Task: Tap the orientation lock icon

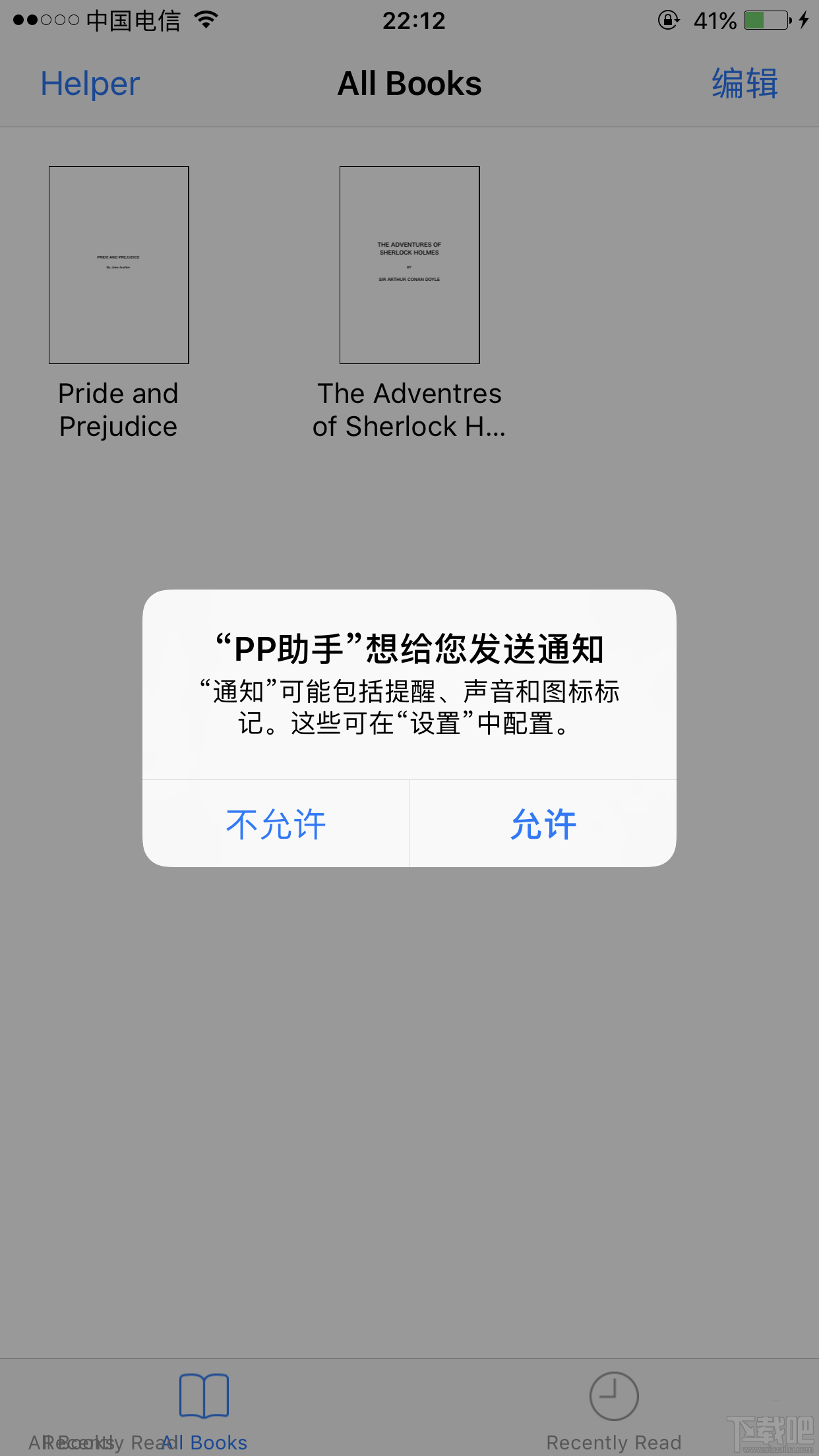Action: pos(669,20)
